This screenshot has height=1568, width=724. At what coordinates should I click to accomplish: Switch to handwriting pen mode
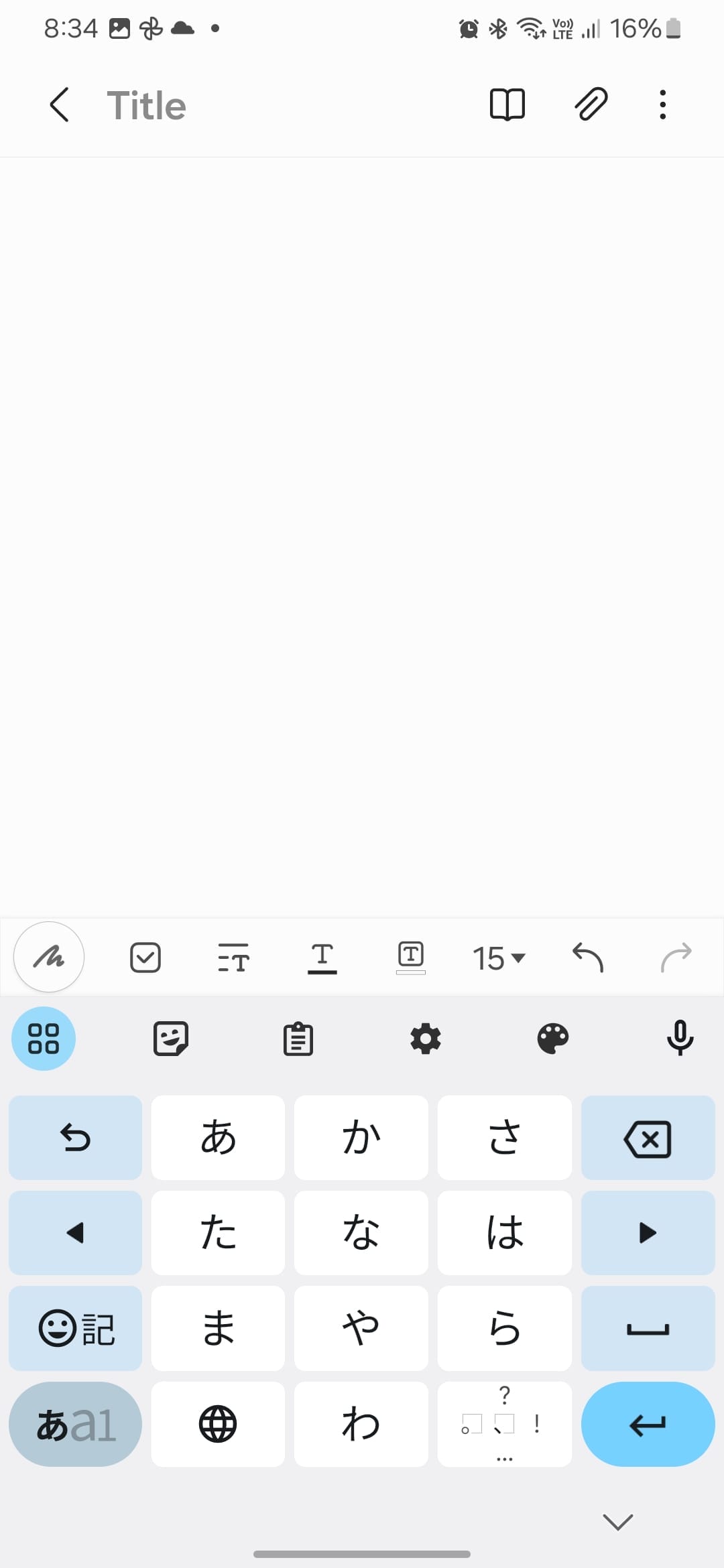pyautogui.click(x=49, y=957)
